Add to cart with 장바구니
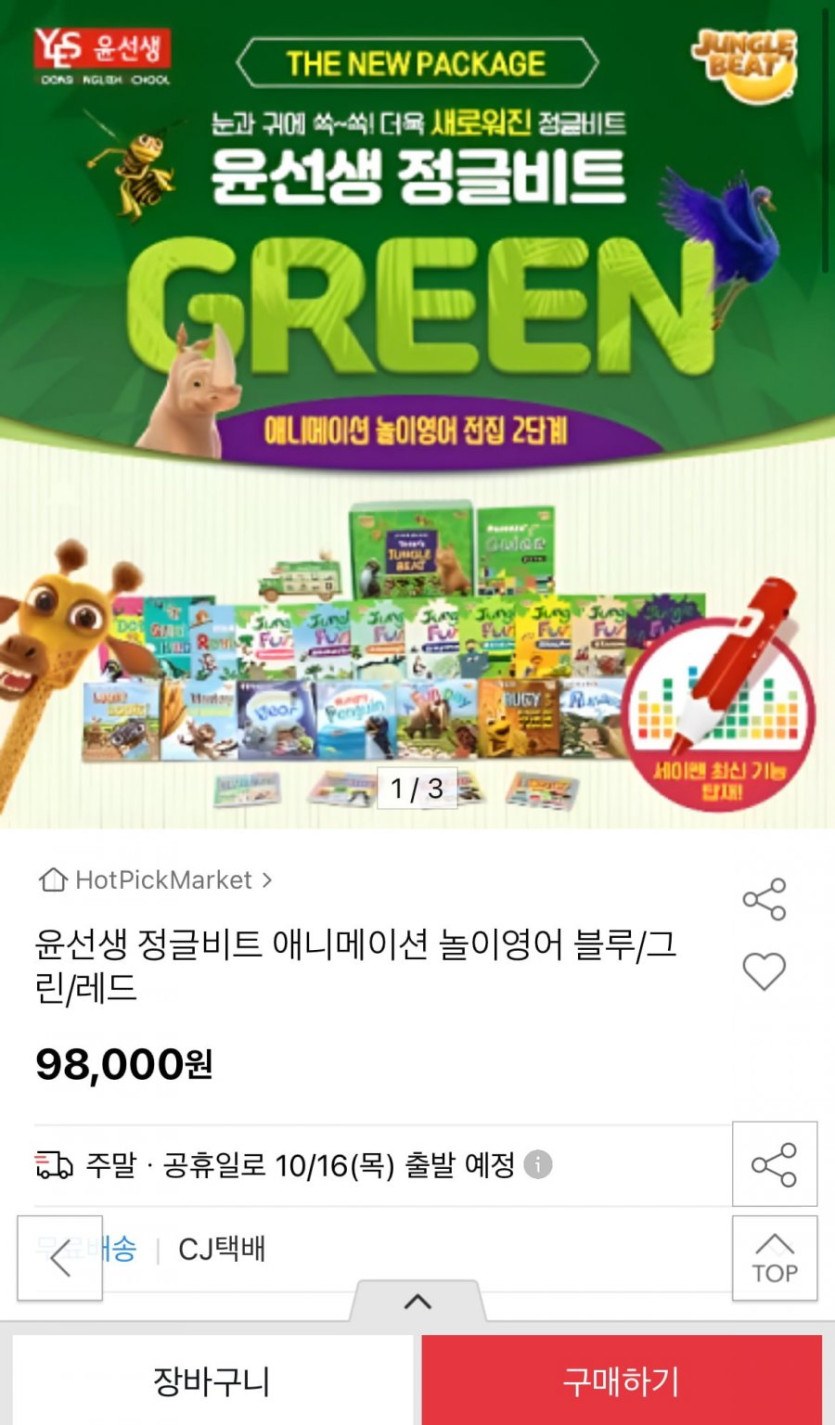The width and height of the screenshot is (835, 1425). coord(211,1382)
